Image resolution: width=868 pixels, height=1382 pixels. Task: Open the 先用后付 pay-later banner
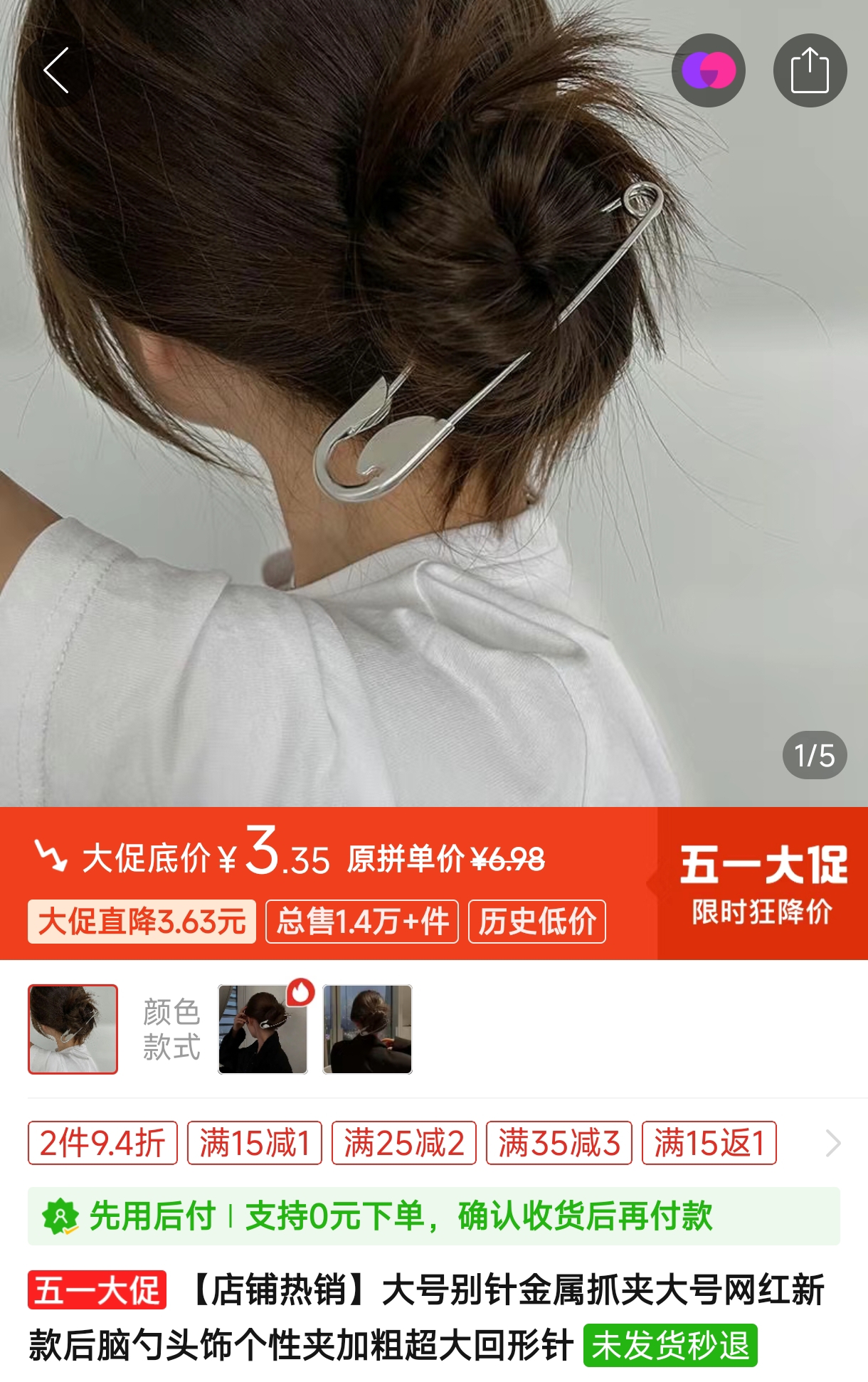[x=433, y=1215]
